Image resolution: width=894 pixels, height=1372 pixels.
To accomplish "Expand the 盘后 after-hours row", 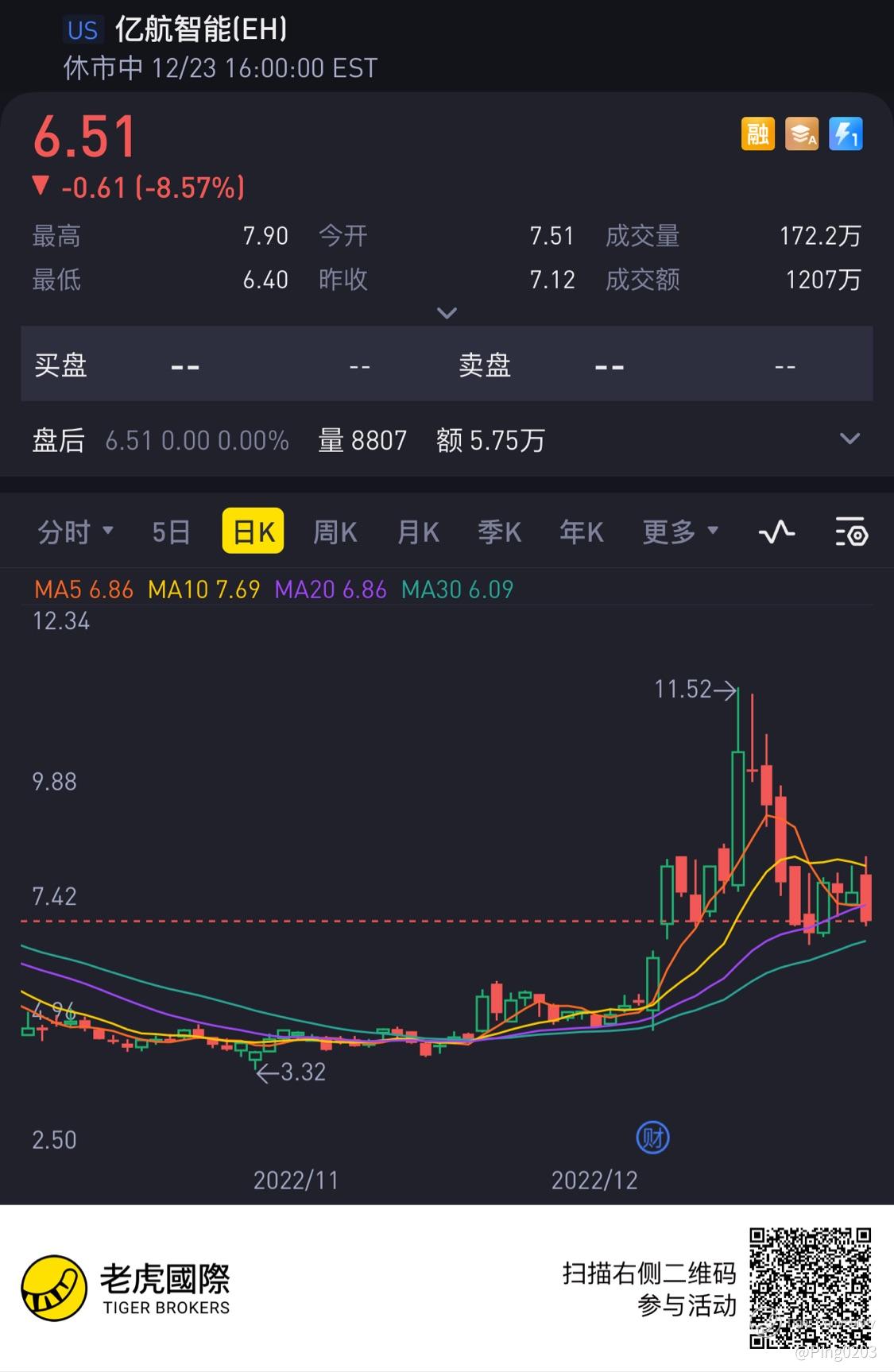I will pos(849,439).
